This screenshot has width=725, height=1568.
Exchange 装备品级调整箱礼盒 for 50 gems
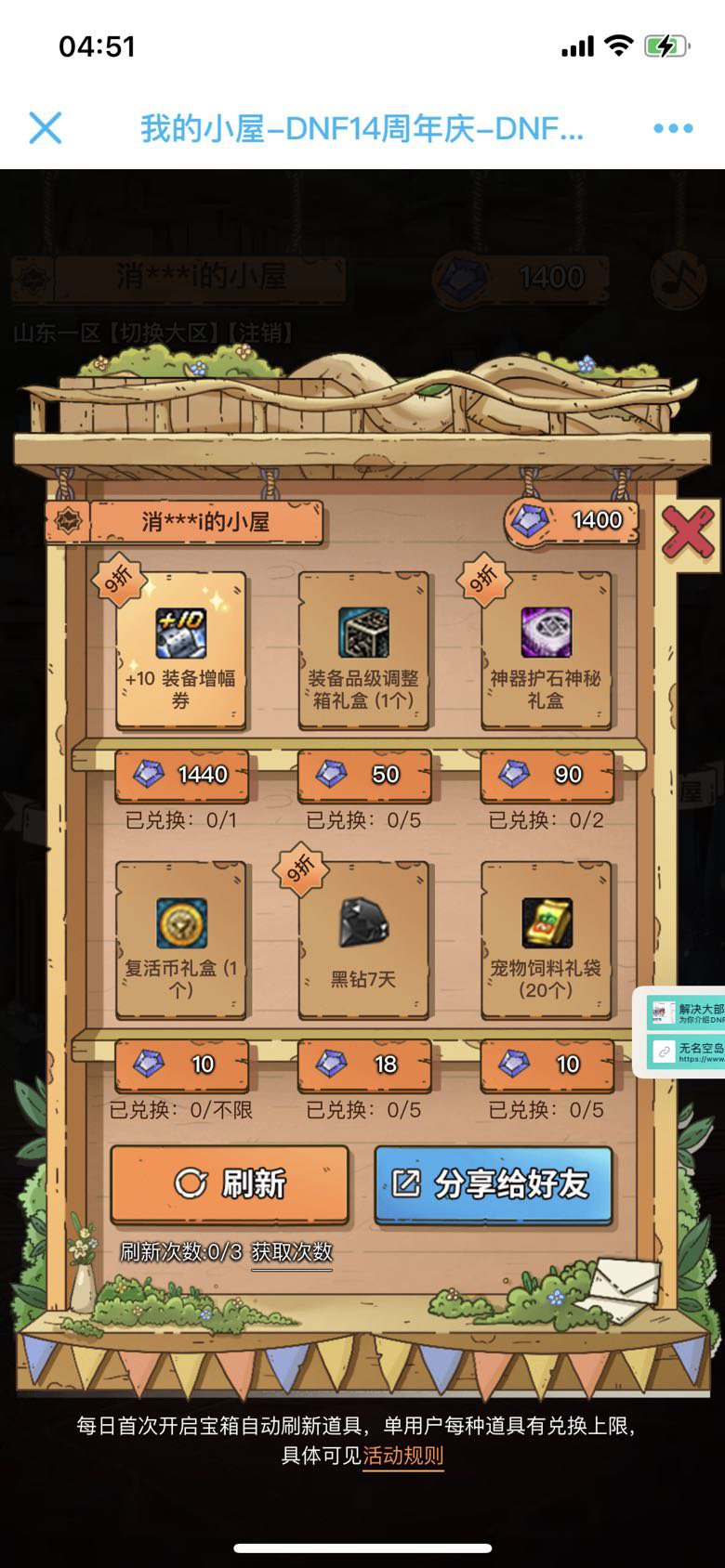[363, 775]
